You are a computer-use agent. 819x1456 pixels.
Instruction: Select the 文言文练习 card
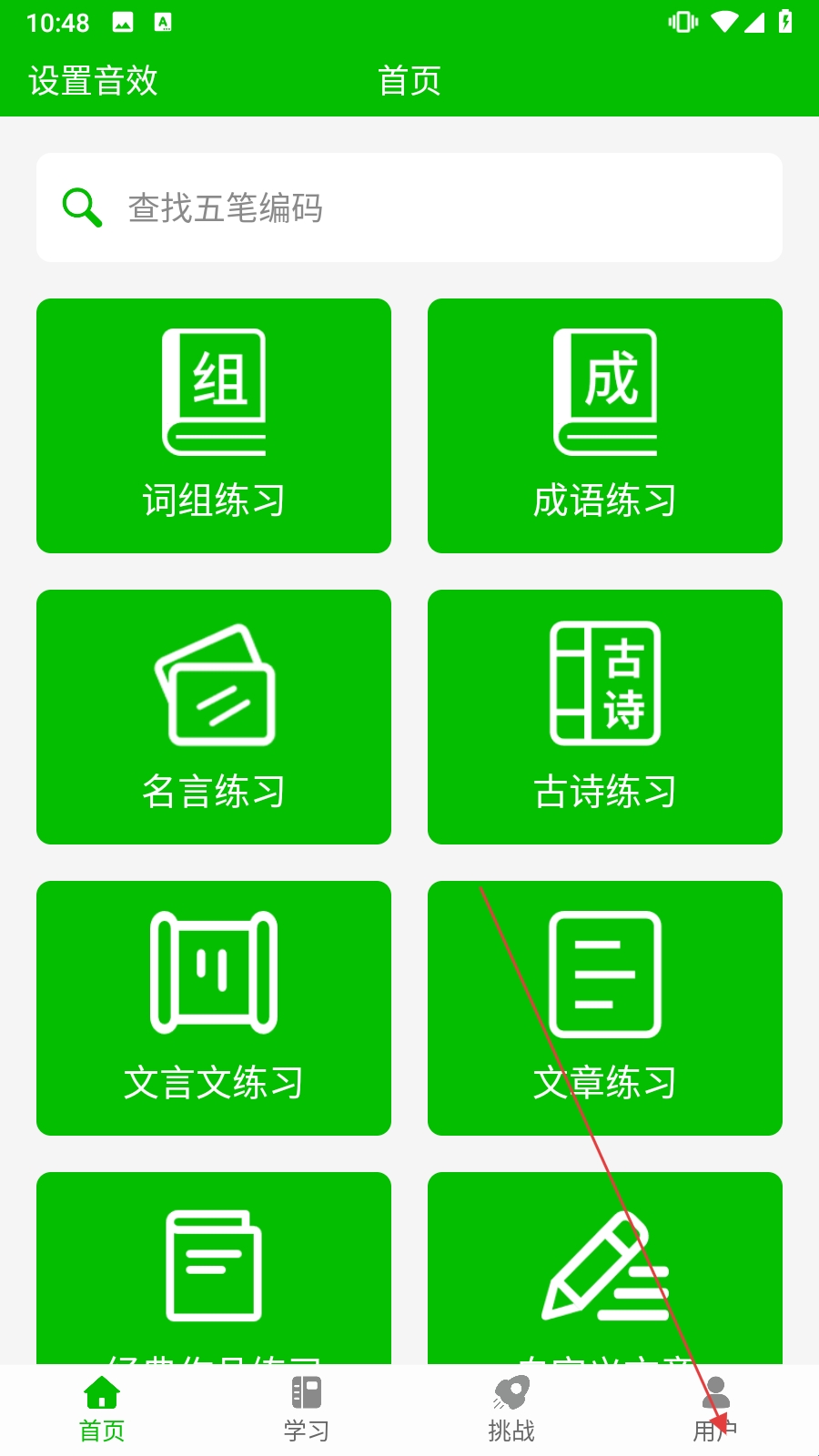coord(214,1008)
